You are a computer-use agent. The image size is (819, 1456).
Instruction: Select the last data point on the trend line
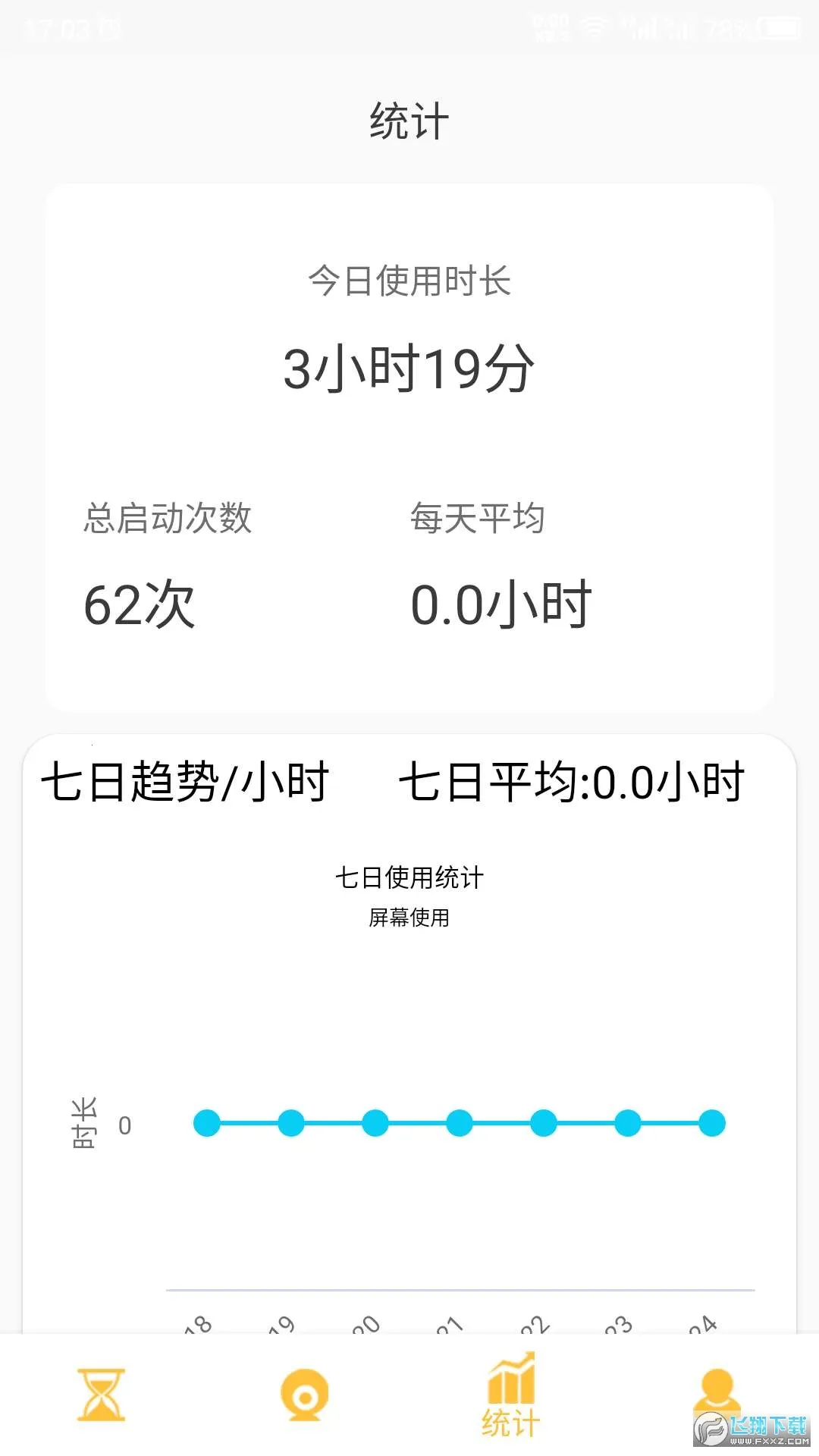pos(709,1123)
